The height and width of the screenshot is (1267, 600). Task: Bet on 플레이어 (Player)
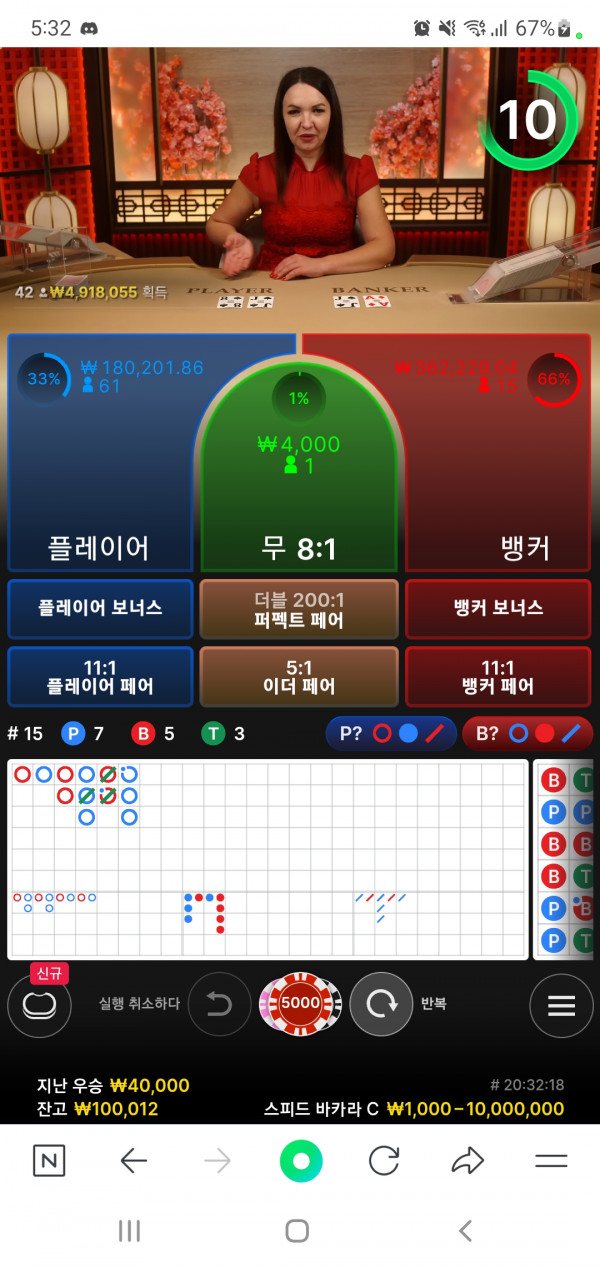coord(99,470)
